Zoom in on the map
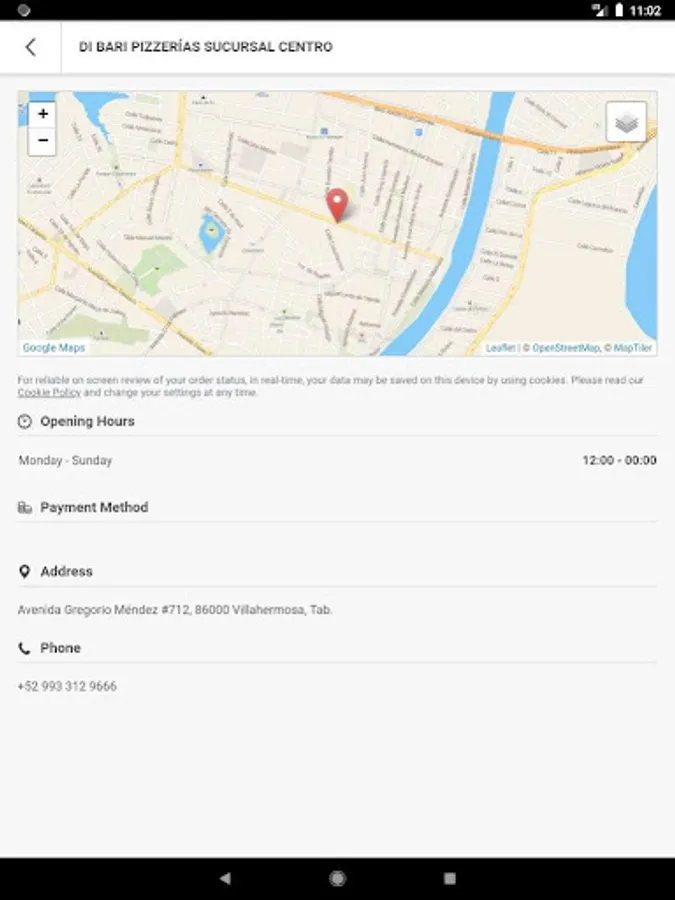The width and height of the screenshot is (675, 900). pos(42,114)
